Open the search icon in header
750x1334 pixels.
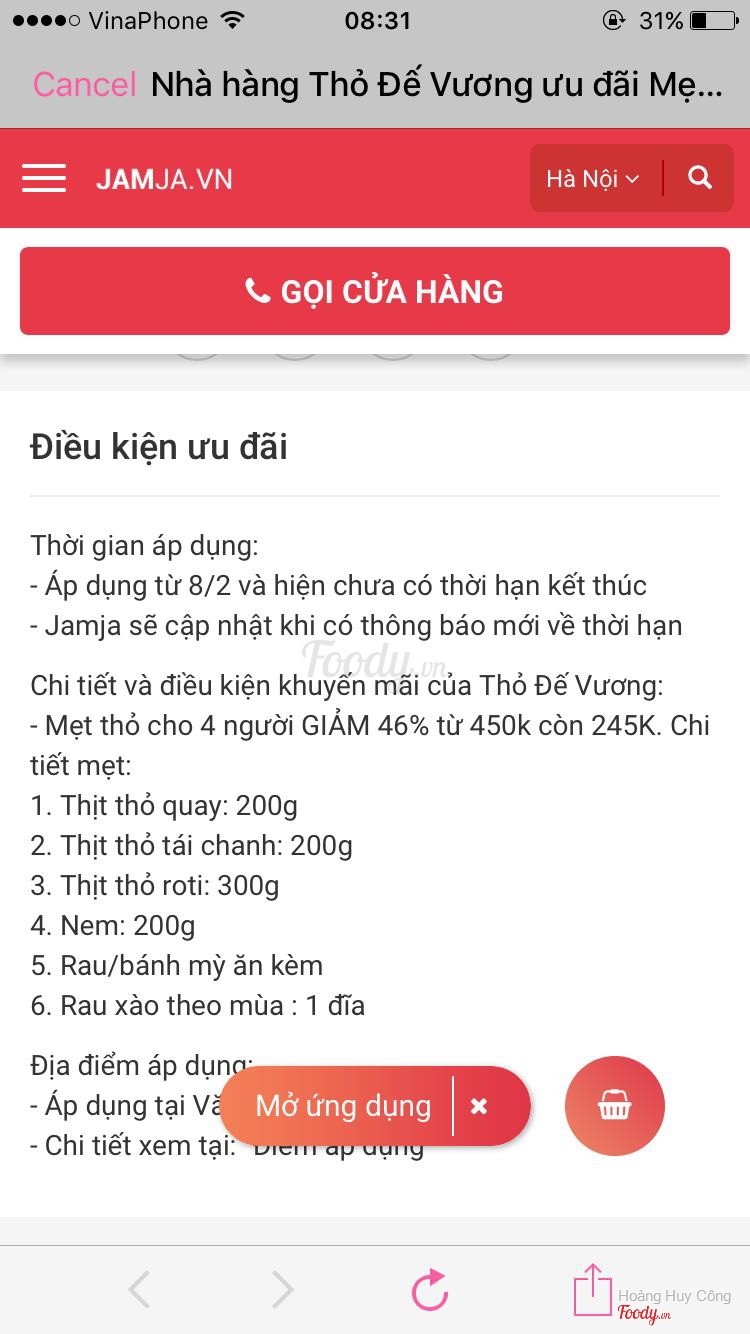700,178
